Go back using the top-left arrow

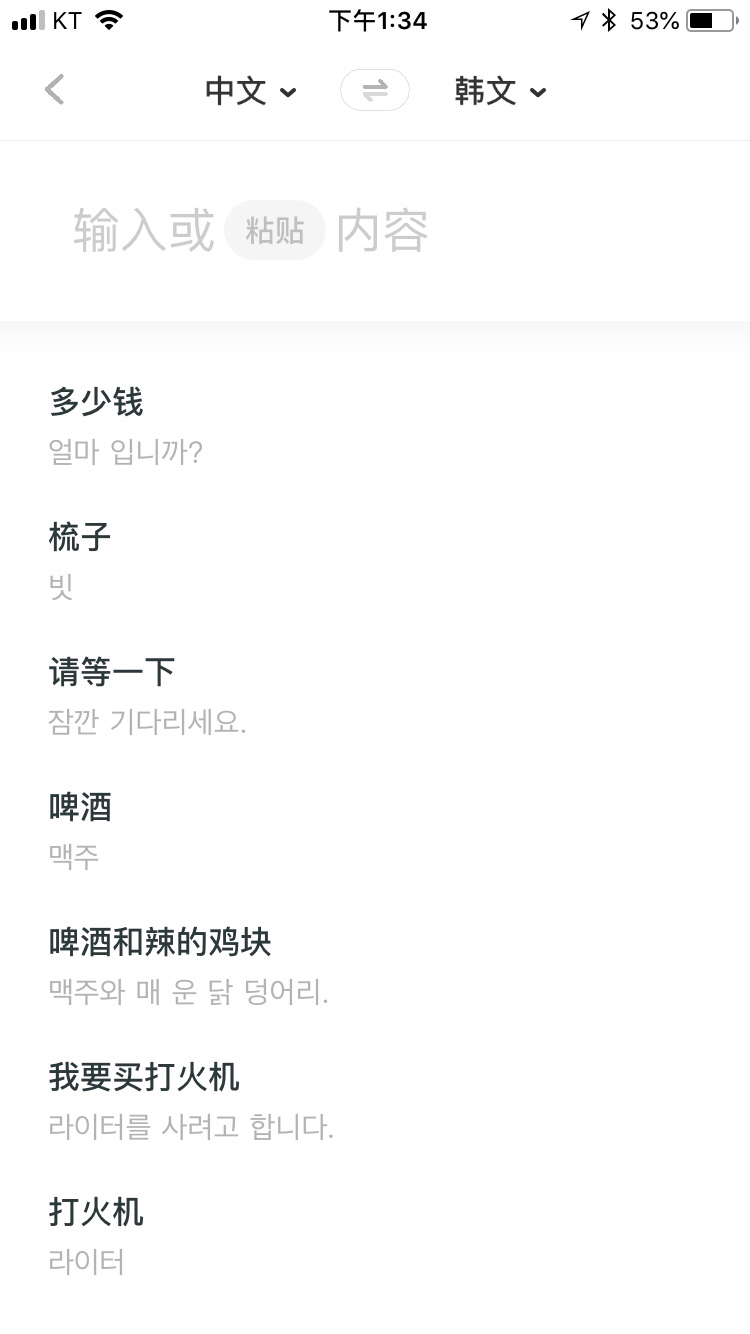coord(55,90)
